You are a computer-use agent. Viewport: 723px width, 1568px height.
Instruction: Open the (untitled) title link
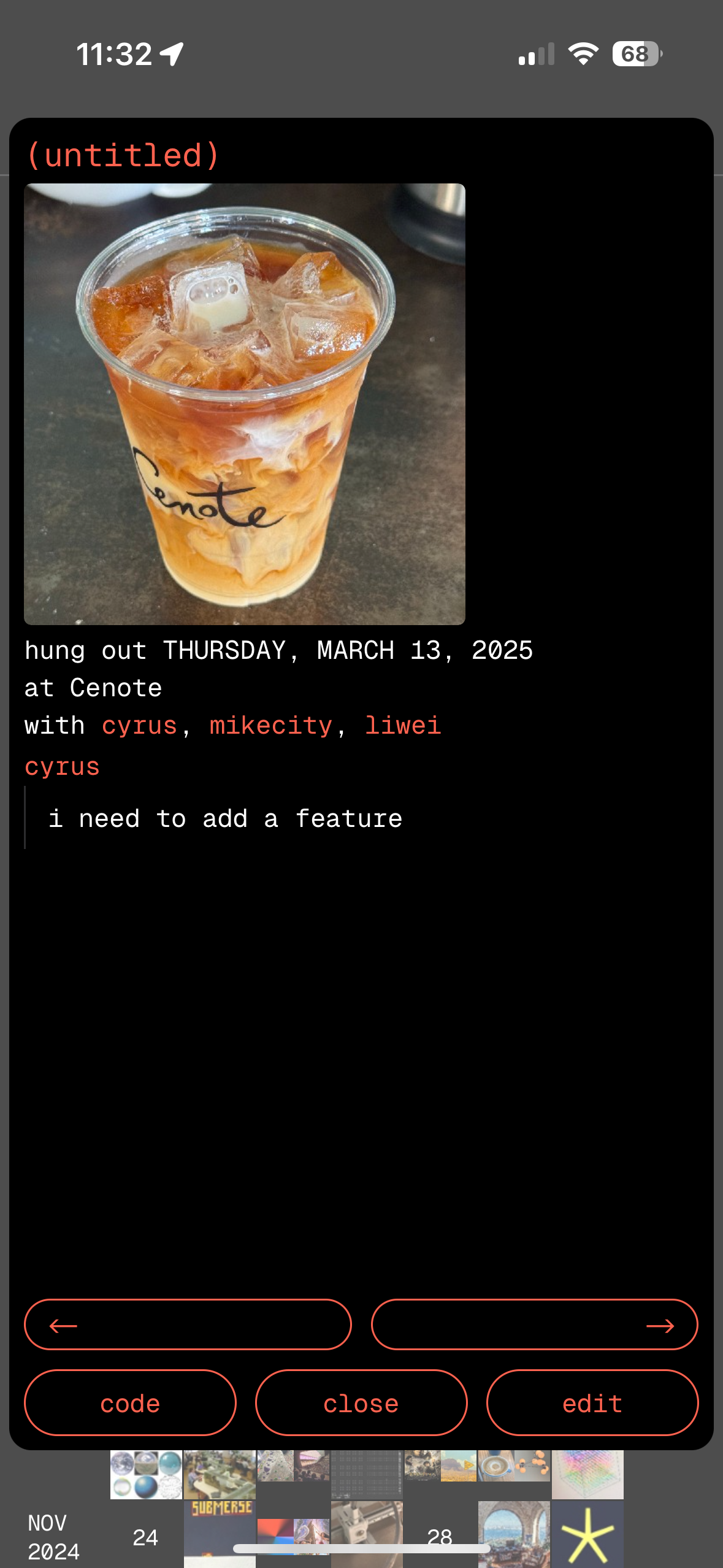(123, 155)
